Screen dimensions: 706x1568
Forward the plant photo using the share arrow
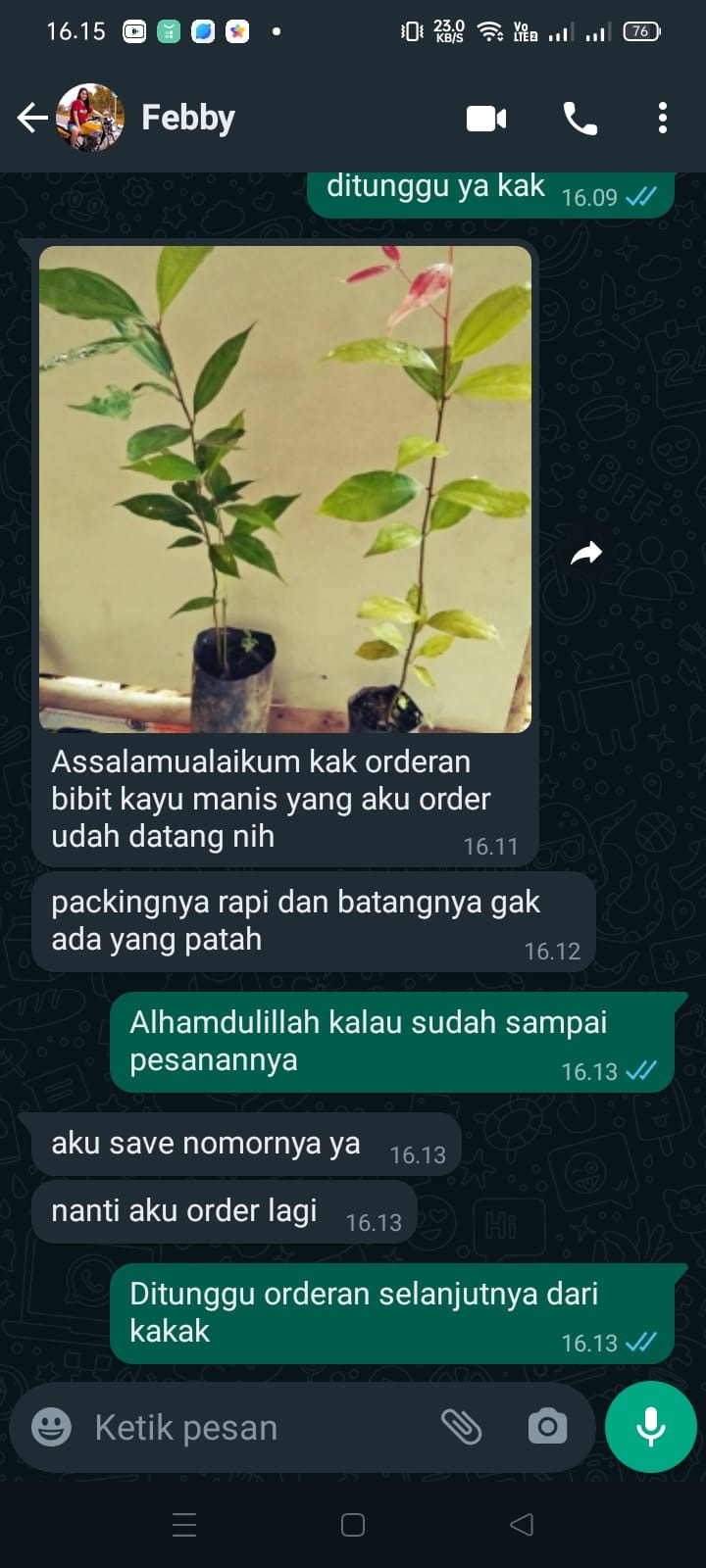[586, 552]
